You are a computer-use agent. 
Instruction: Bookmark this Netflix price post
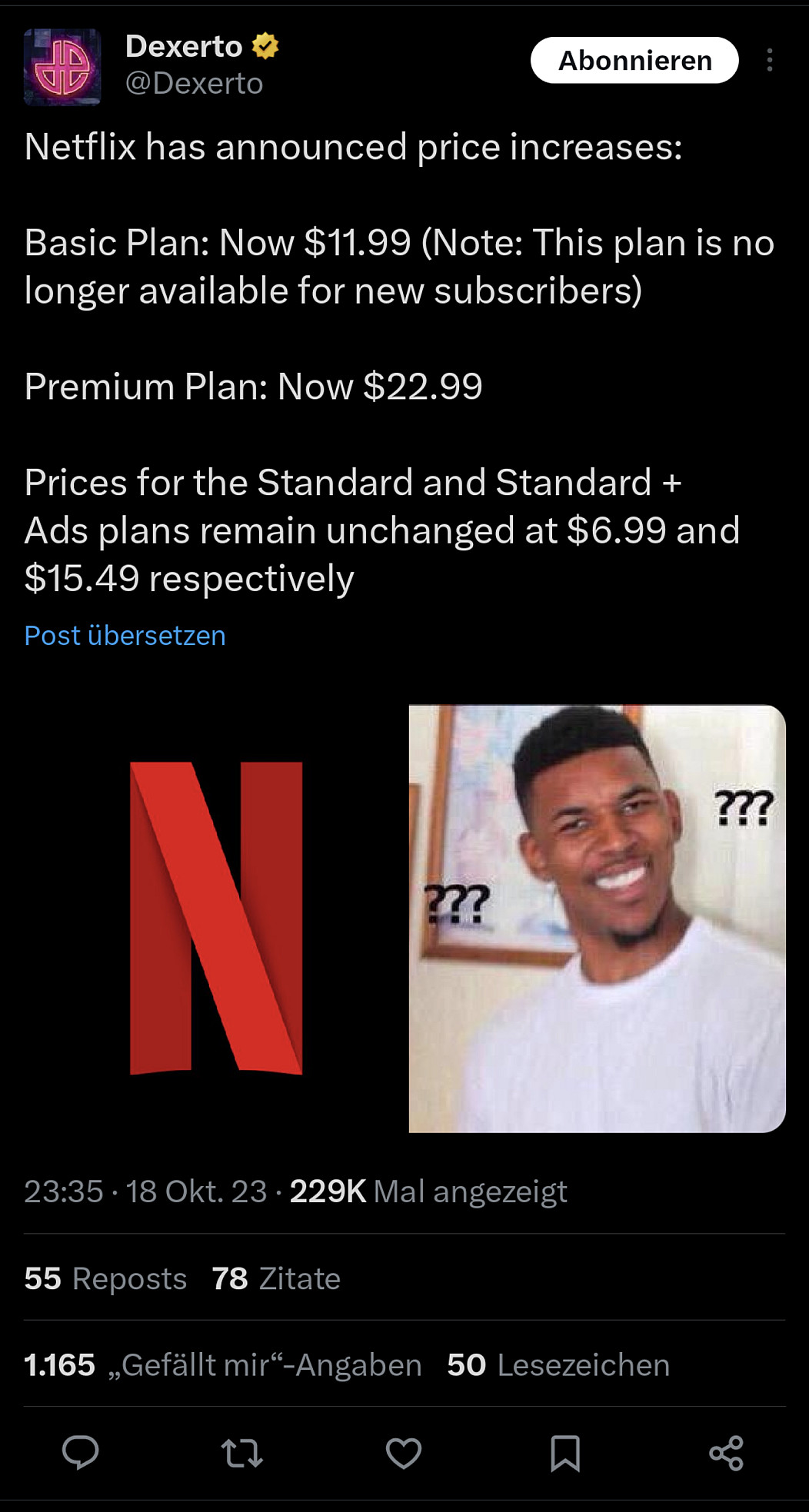coord(565,1453)
